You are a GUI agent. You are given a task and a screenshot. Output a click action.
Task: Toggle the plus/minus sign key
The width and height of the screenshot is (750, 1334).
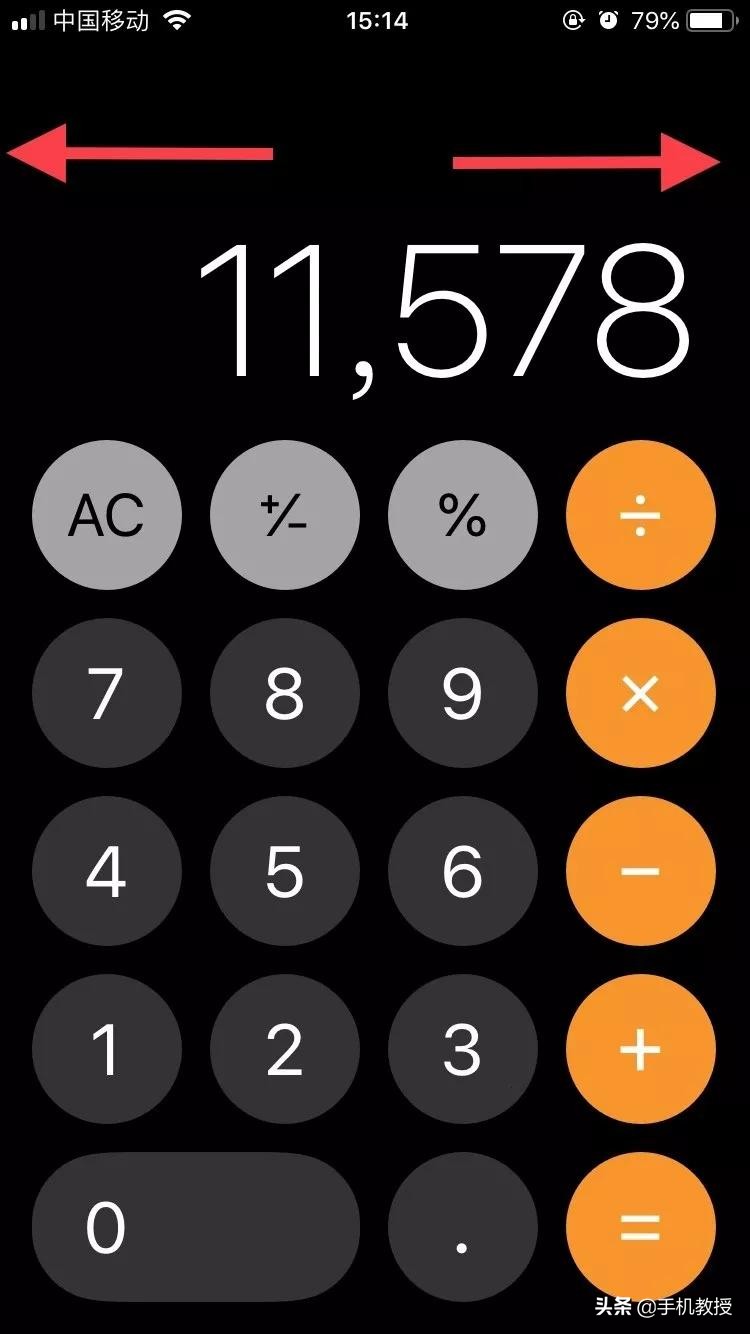pos(285,515)
